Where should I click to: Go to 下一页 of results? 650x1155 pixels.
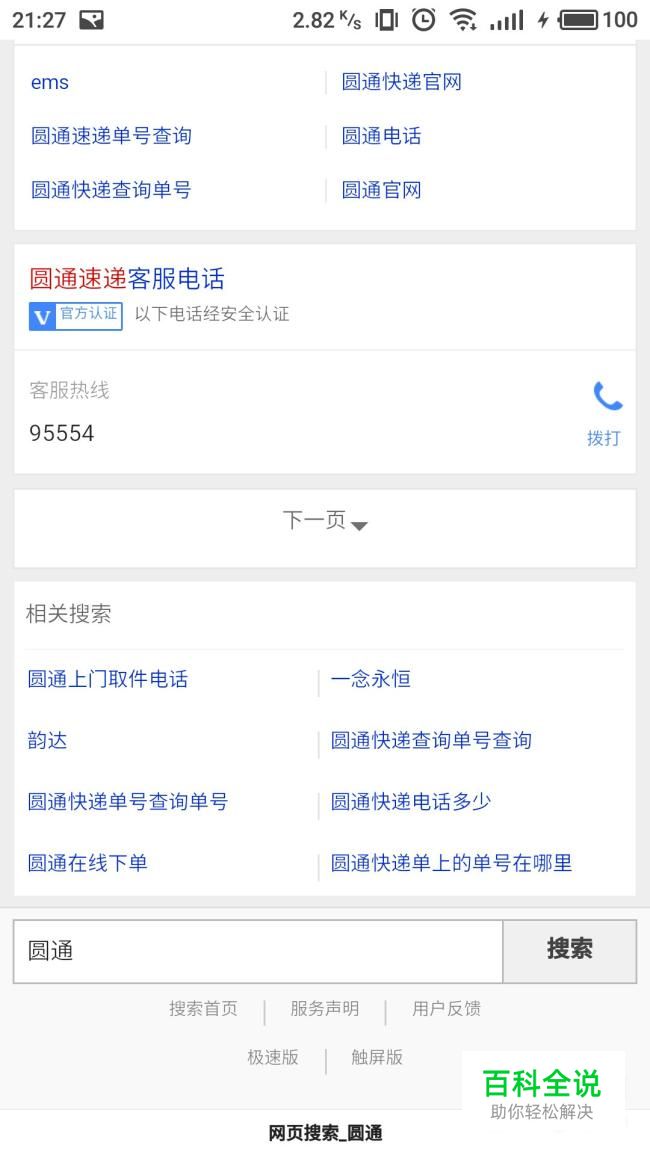coord(324,521)
